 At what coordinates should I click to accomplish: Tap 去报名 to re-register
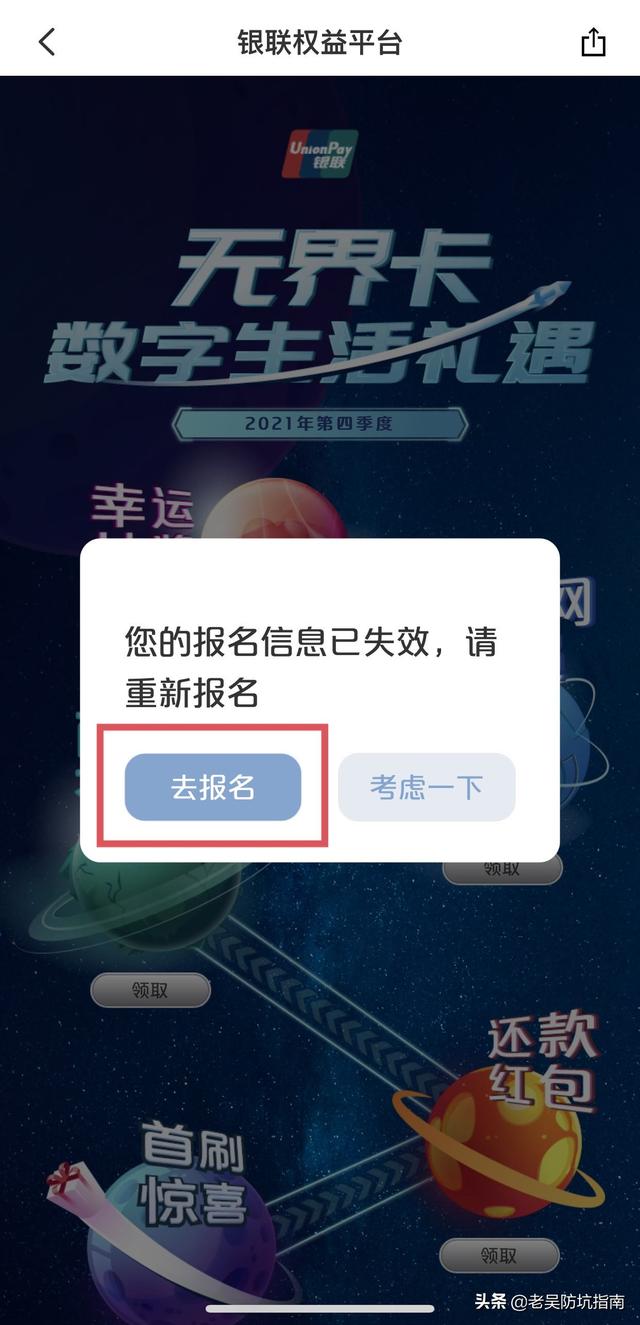coord(213,787)
